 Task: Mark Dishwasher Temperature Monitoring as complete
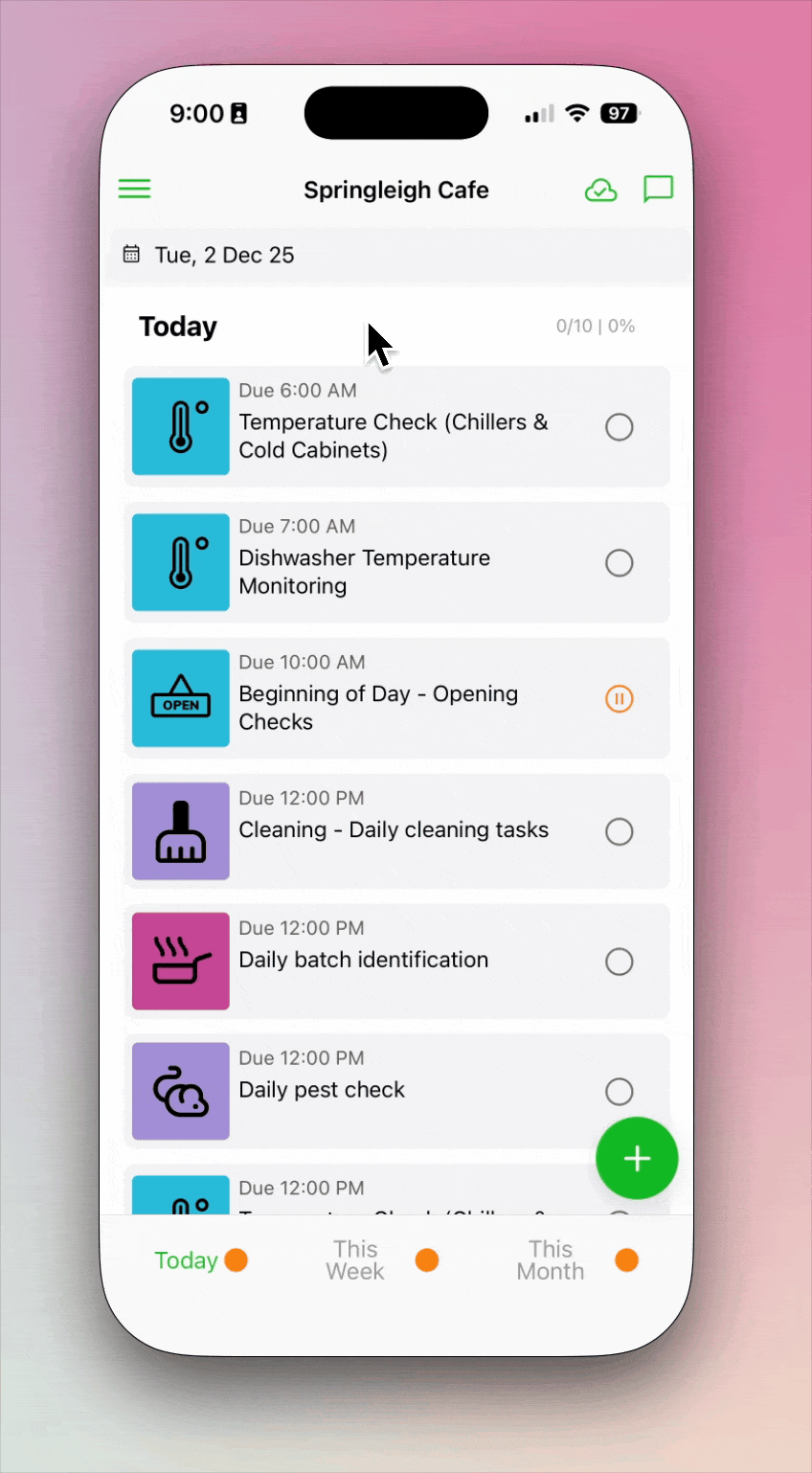[620, 563]
